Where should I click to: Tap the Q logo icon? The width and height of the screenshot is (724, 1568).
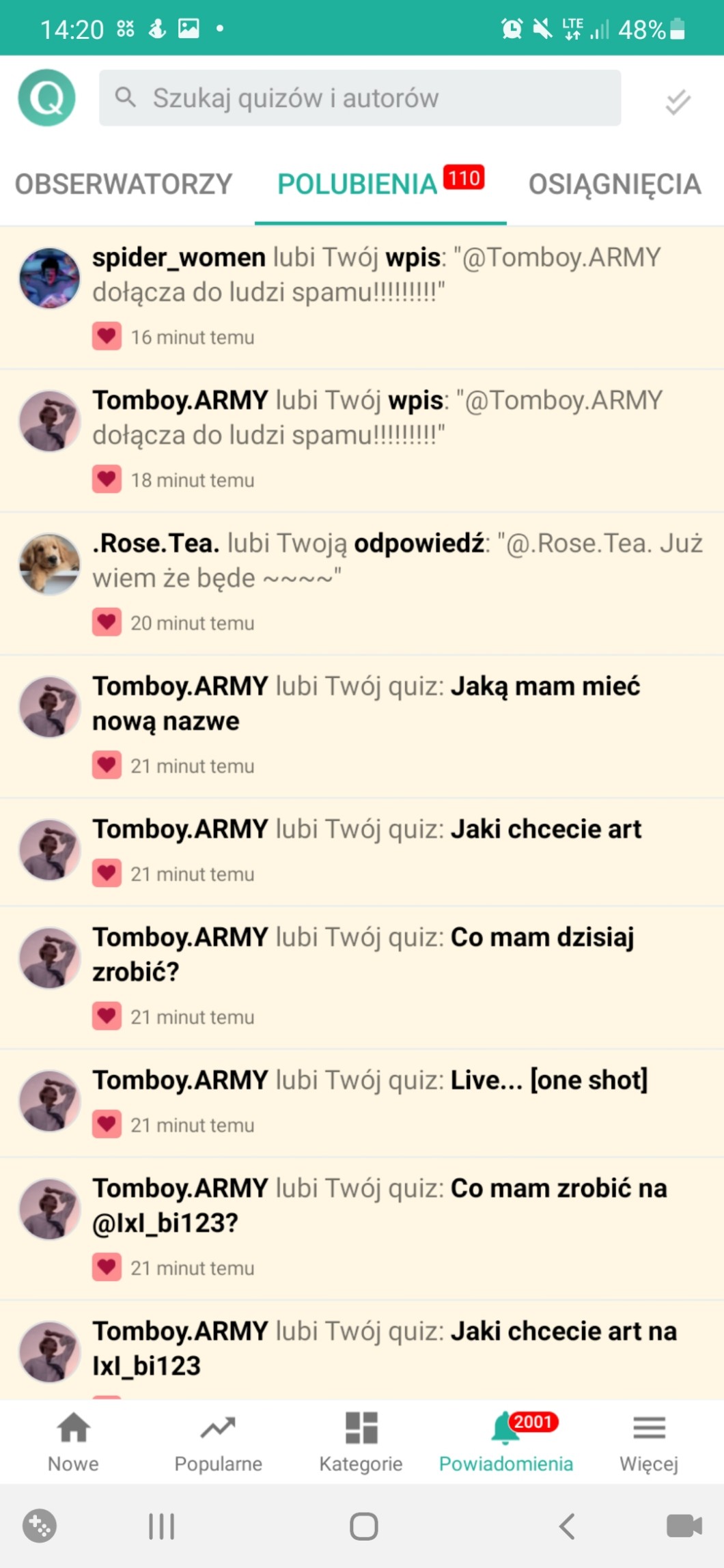(x=46, y=98)
